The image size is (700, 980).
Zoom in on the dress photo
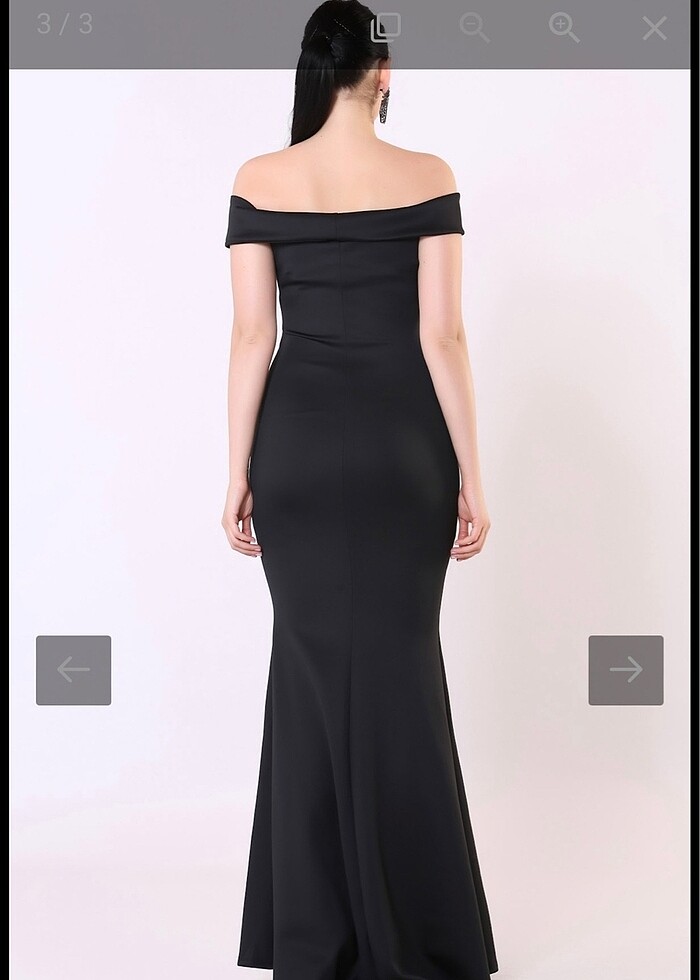click(x=564, y=28)
